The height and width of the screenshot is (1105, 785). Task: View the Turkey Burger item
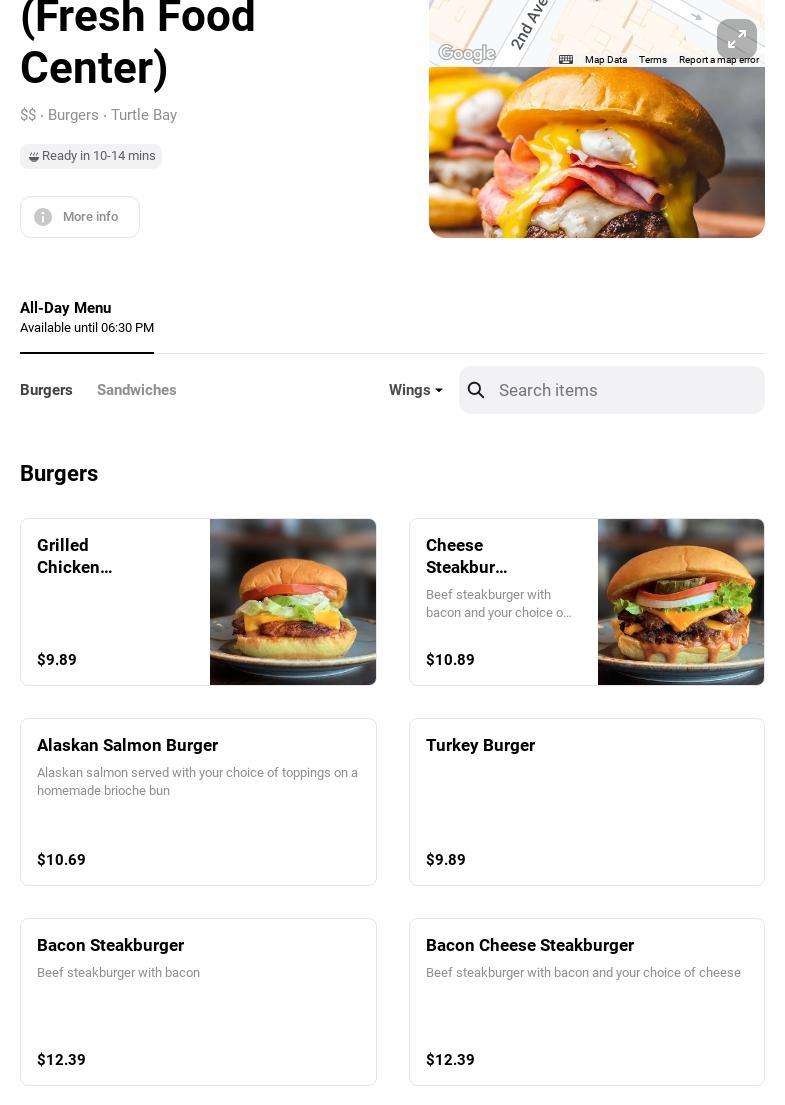[x=586, y=801]
